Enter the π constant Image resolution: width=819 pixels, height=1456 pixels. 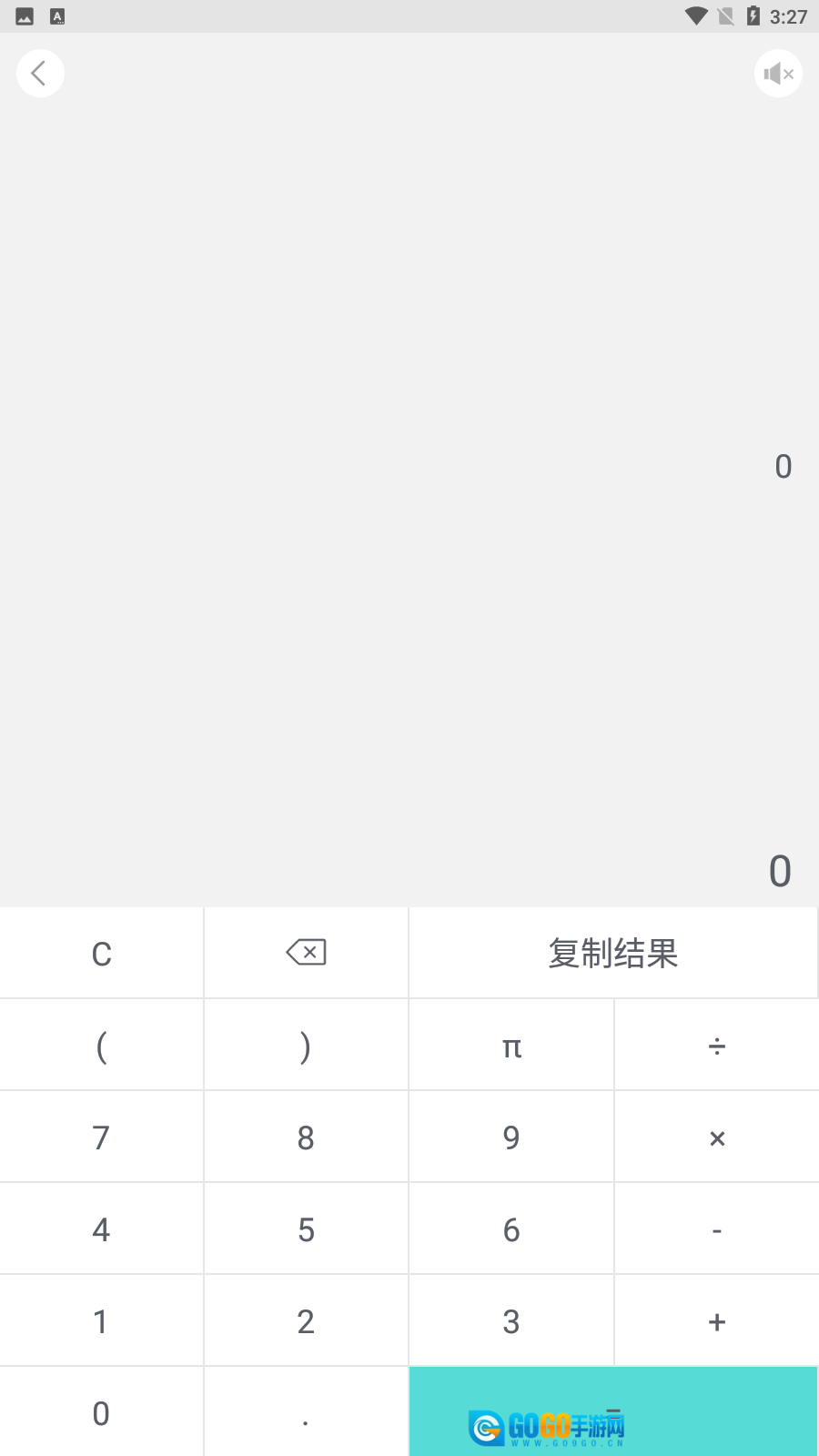coord(511,1046)
